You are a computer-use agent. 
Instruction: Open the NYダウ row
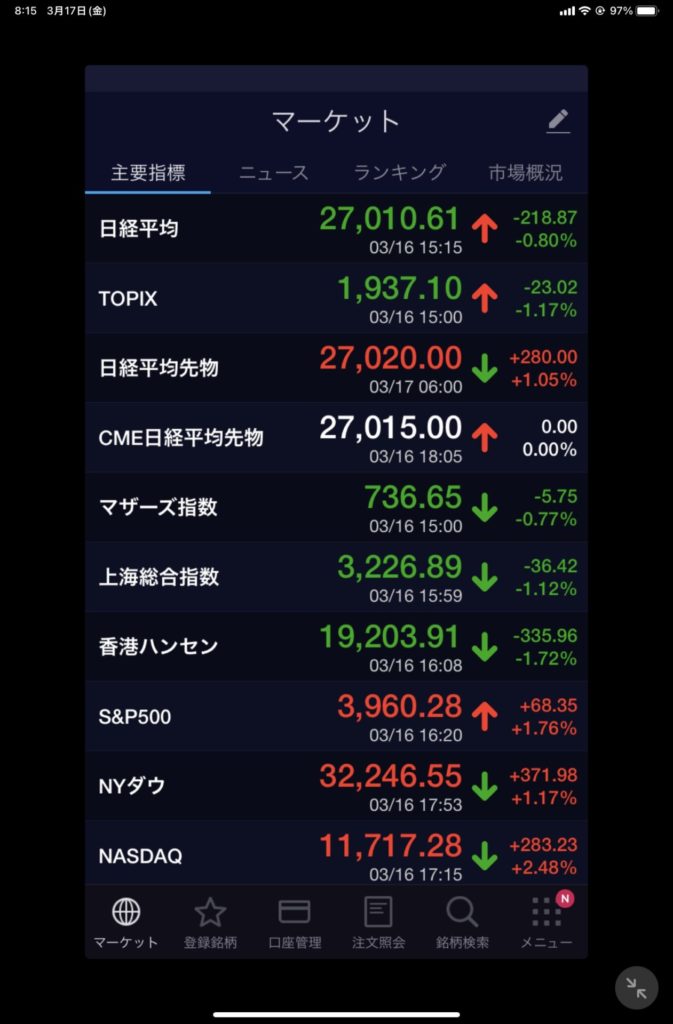pos(336,786)
